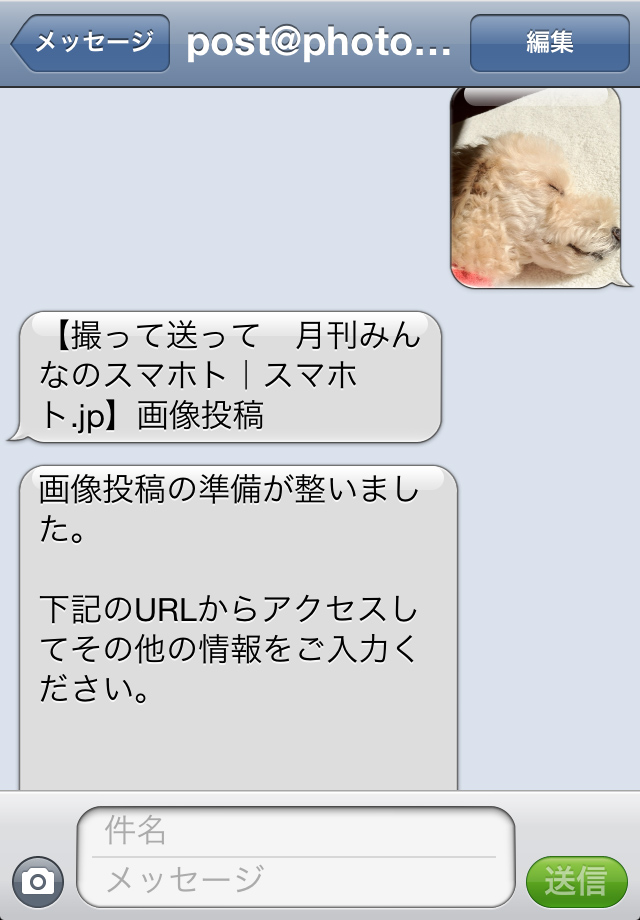Screen dimensions: 640x920
Task: Focus the 件名 subject field
Action: (x=295, y=831)
